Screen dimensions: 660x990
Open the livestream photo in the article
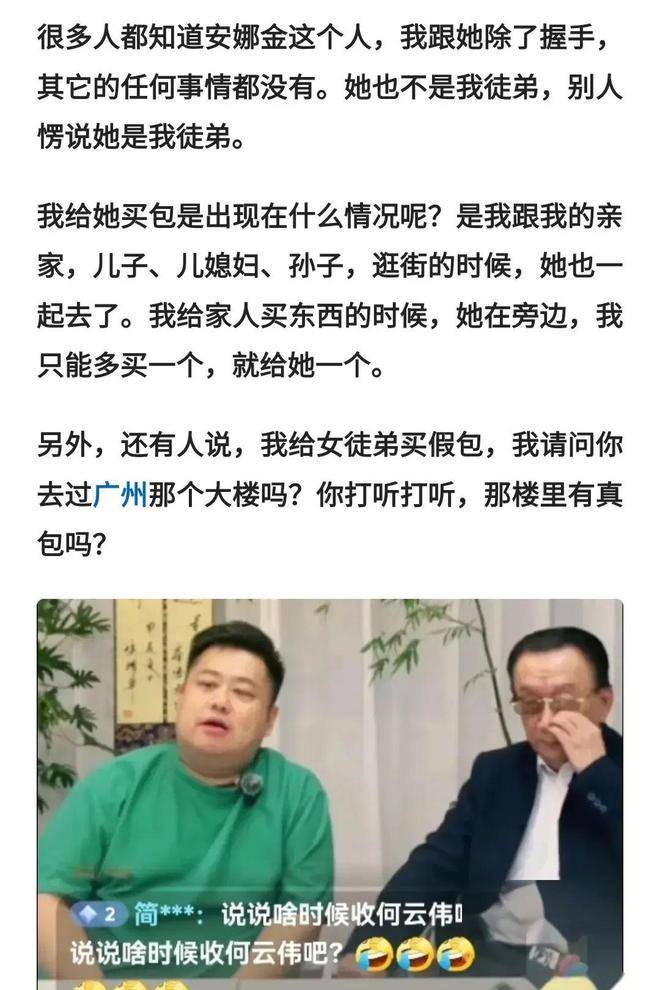(x=330, y=790)
